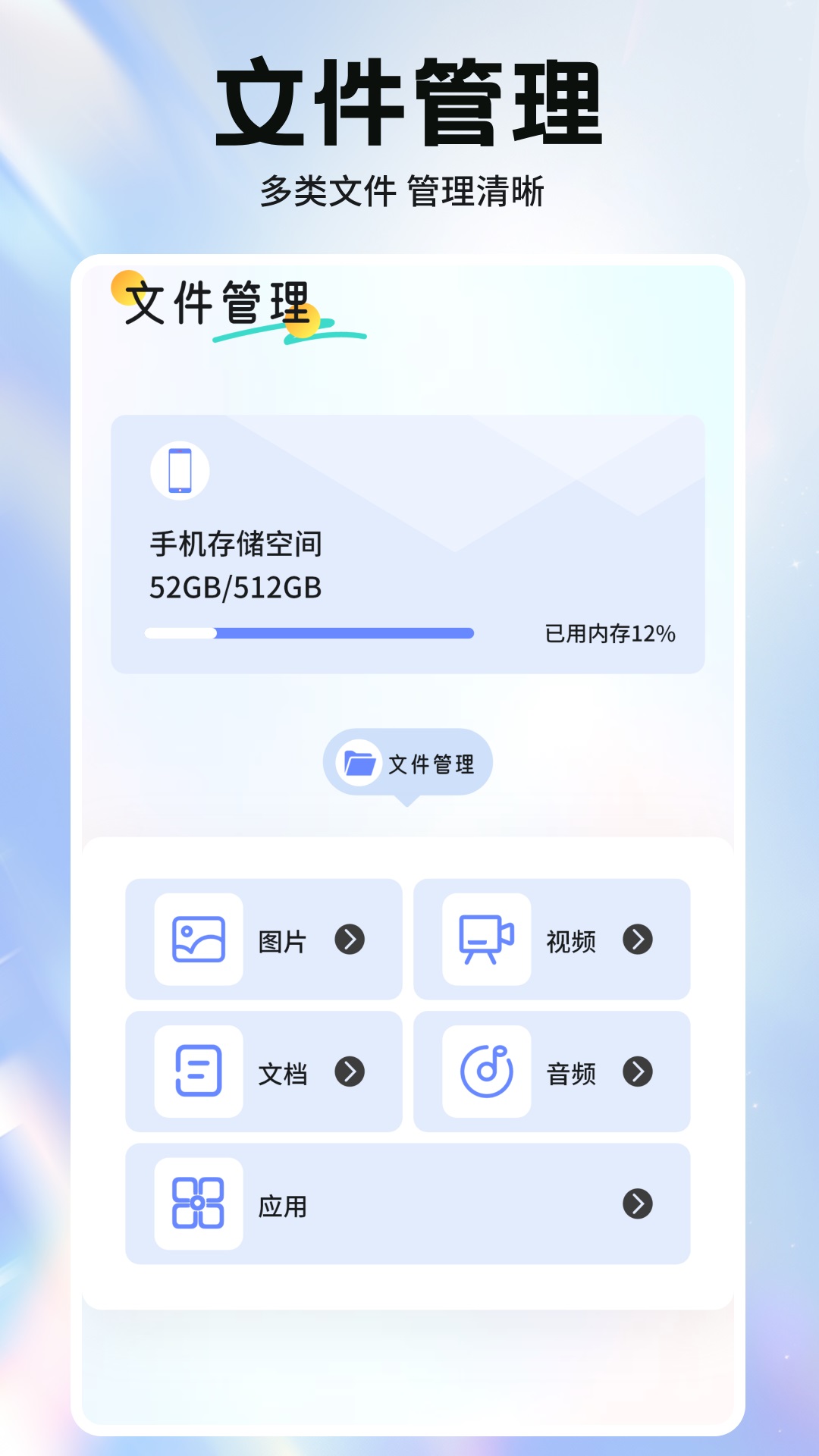Click the storage usage progress bar
The width and height of the screenshot is (819, 1456).
pos(309,630)
